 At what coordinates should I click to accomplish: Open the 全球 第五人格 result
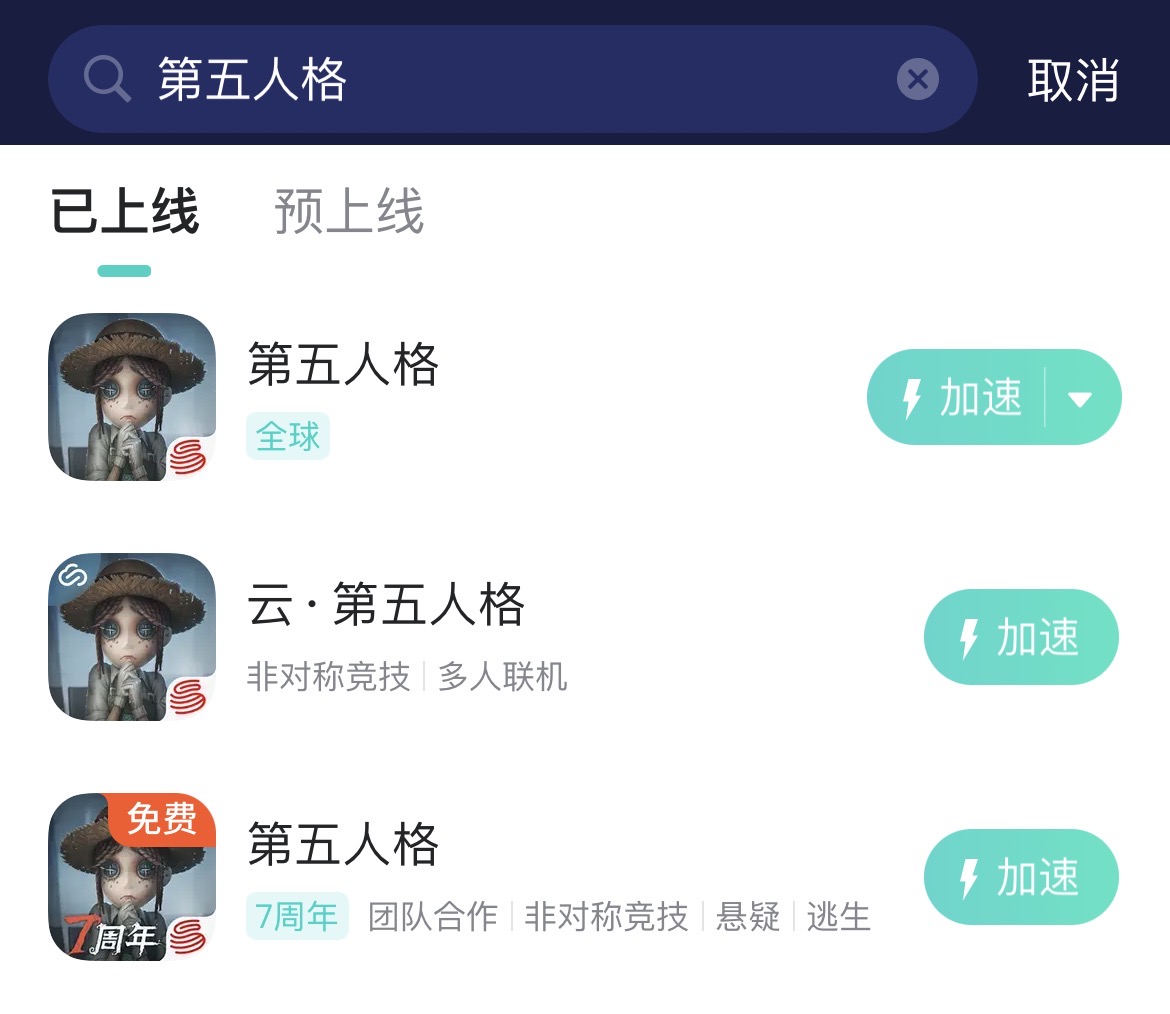(x=343, y=365)
